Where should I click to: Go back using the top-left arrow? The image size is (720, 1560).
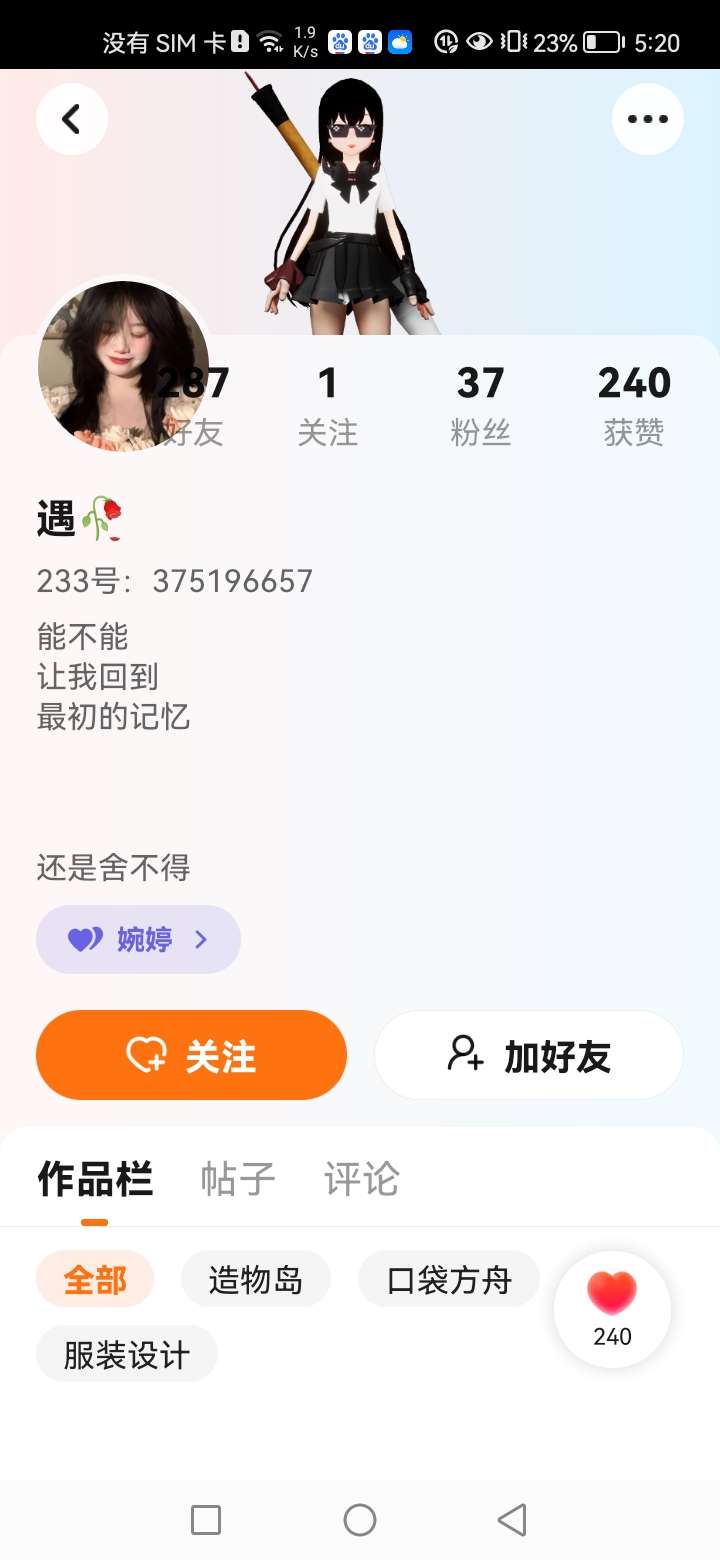72,120
